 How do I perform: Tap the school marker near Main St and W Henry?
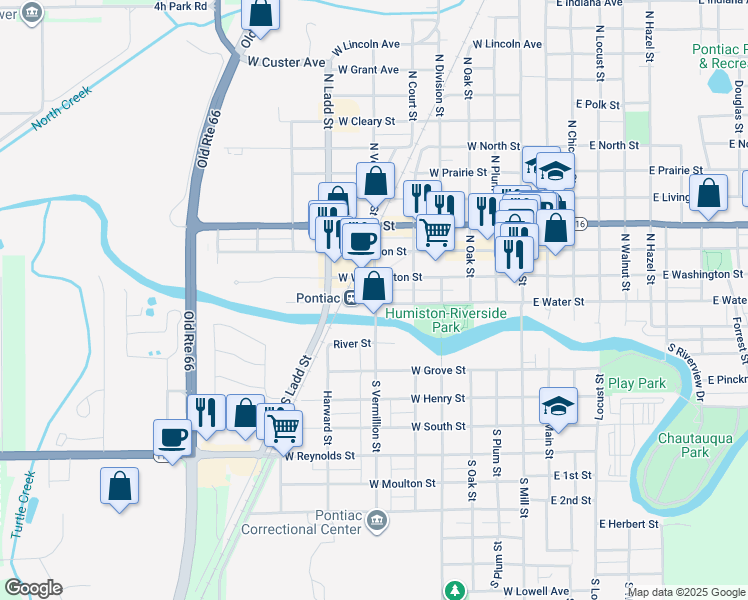[x=558, y=406]
